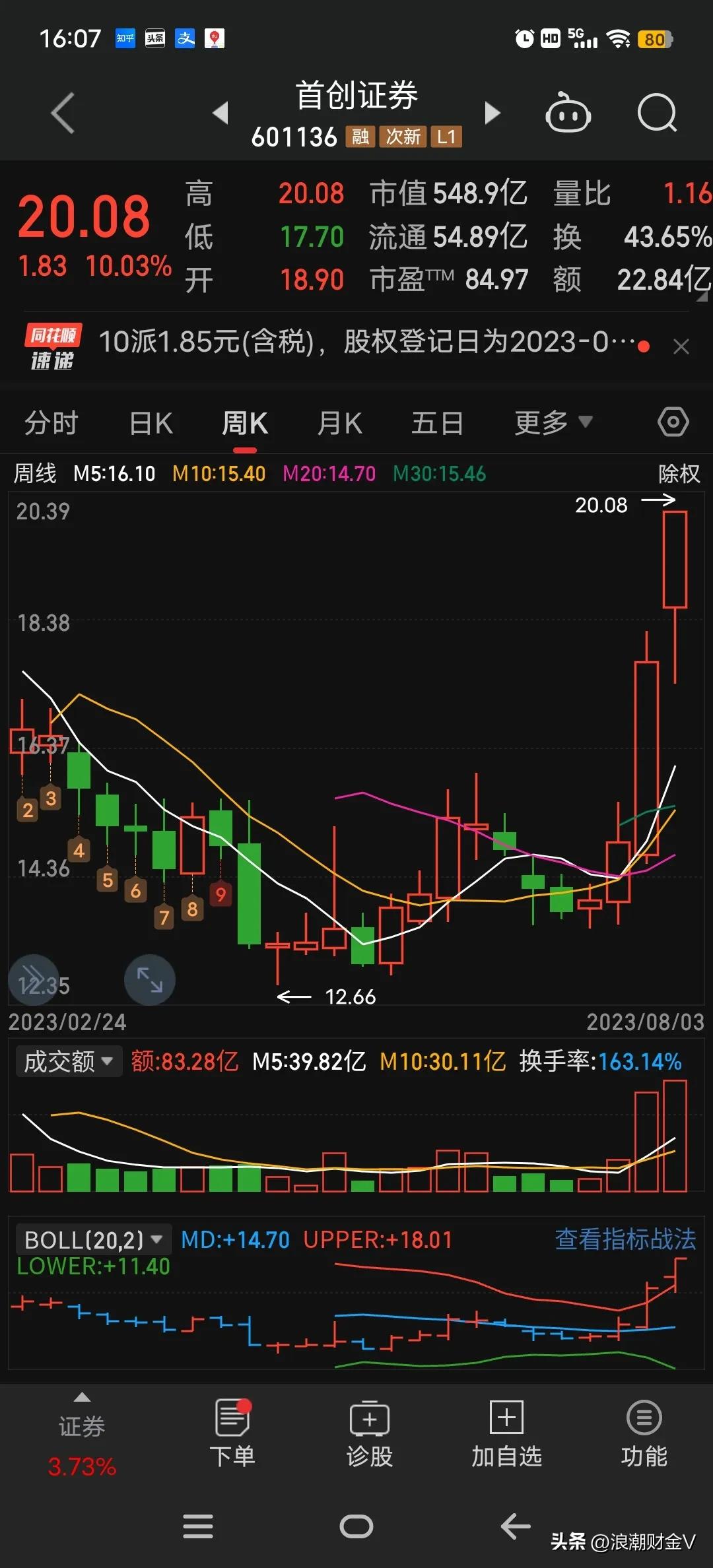713x1568 pixels.
Task: Open the 功能 functions menu icon
Action: [644, 1432]
